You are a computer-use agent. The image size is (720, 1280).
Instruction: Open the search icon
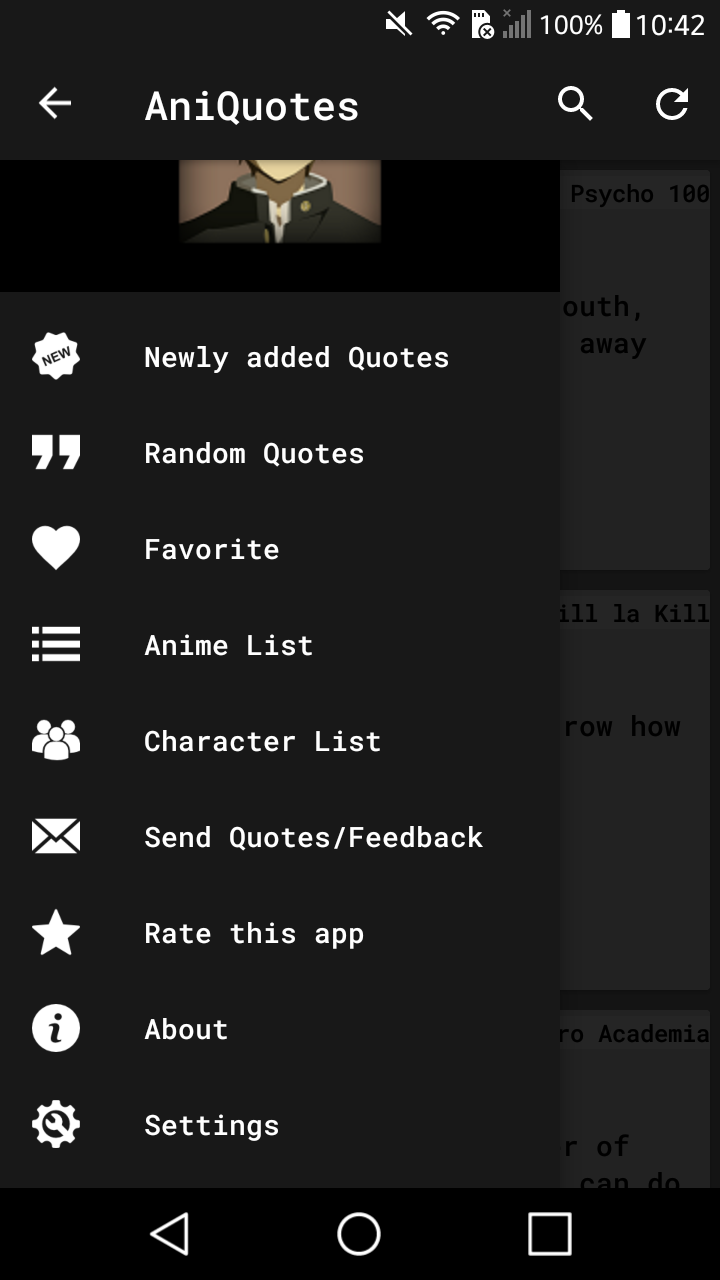[575, 103]
